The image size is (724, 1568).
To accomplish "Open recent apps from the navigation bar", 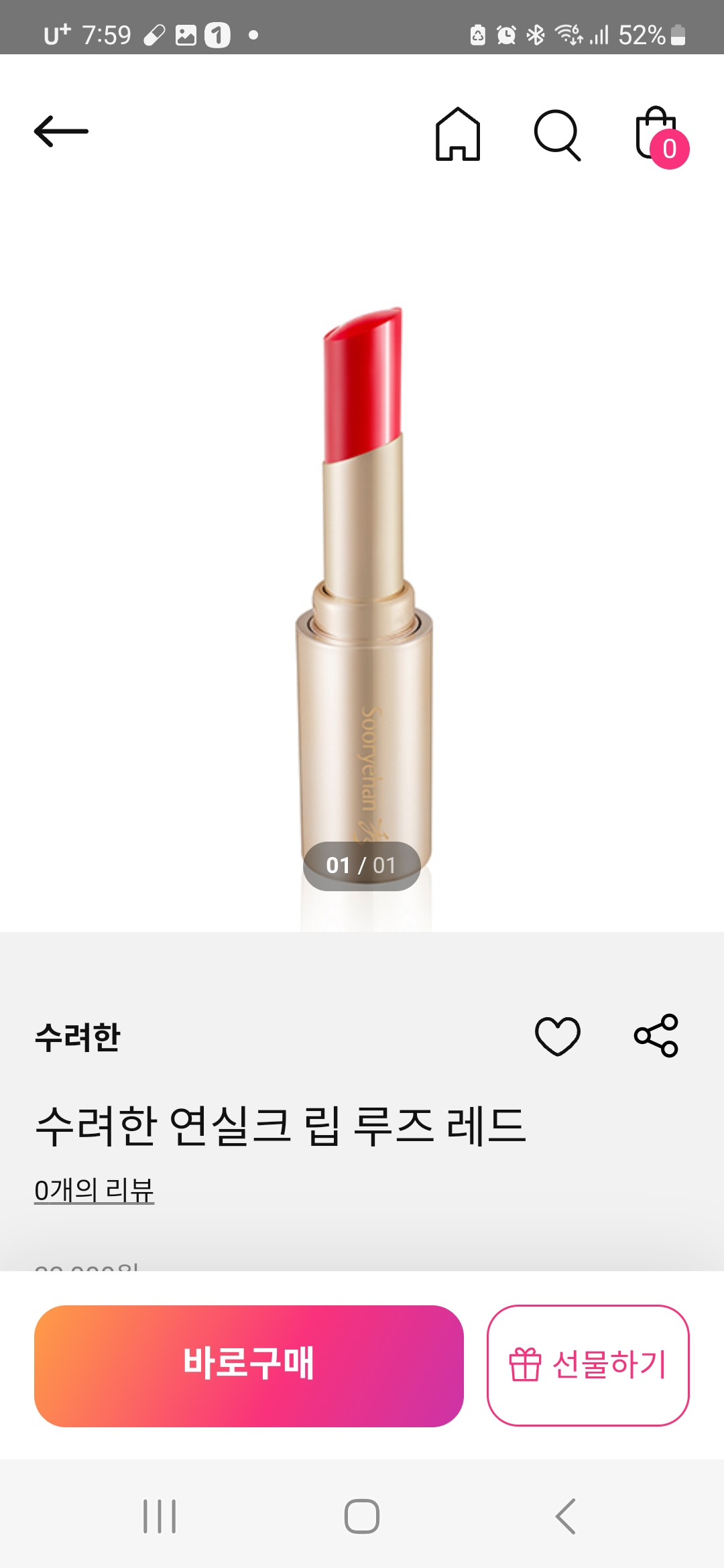I will (x=160, y=1516).
